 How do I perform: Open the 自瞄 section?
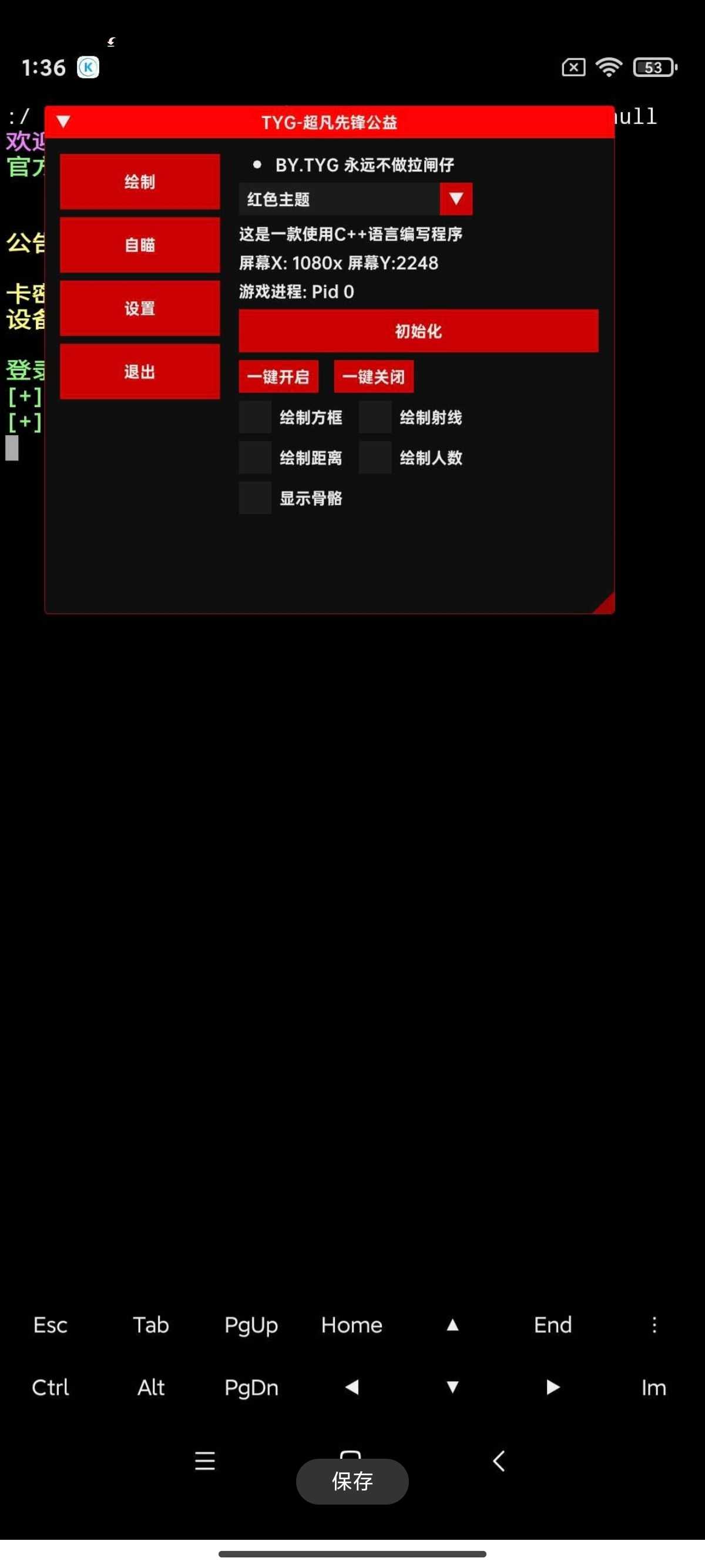click(139, 245)
